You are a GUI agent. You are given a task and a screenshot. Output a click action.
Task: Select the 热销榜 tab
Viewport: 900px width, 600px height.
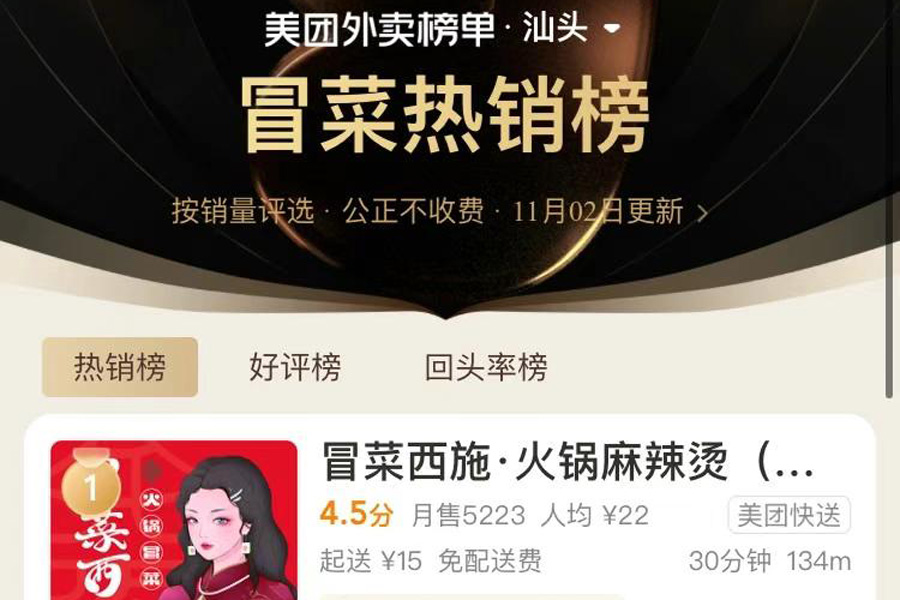120,367
